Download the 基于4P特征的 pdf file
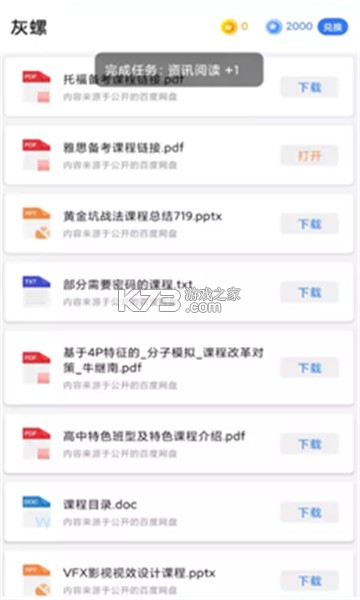Screen dimensions: 360x600 click(x=310, y=368)
